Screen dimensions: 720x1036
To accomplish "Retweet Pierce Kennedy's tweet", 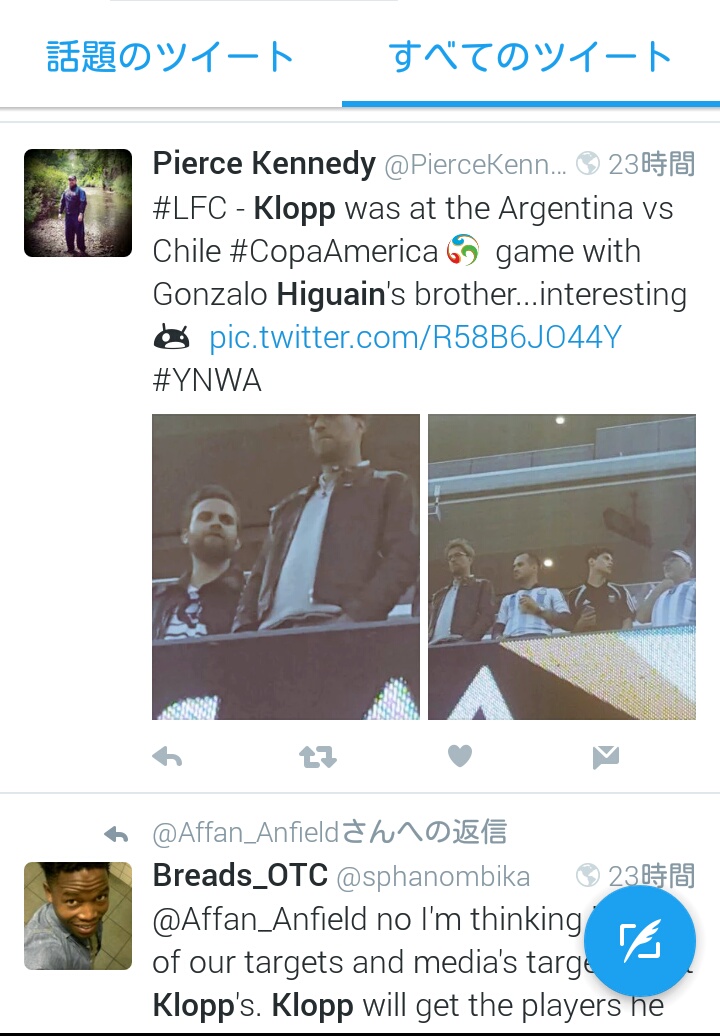I will pos(318,757).
